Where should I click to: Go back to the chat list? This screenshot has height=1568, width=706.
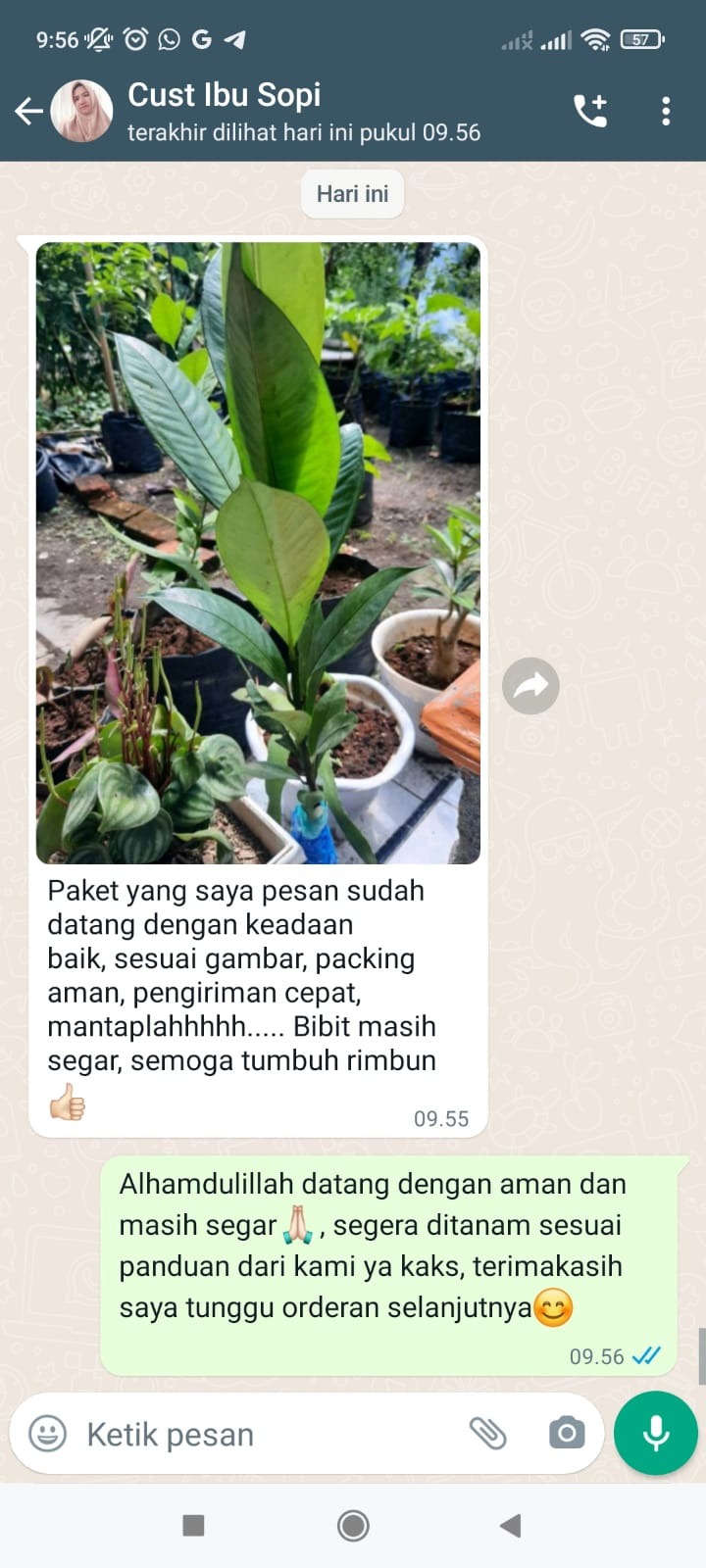(28, 112)
